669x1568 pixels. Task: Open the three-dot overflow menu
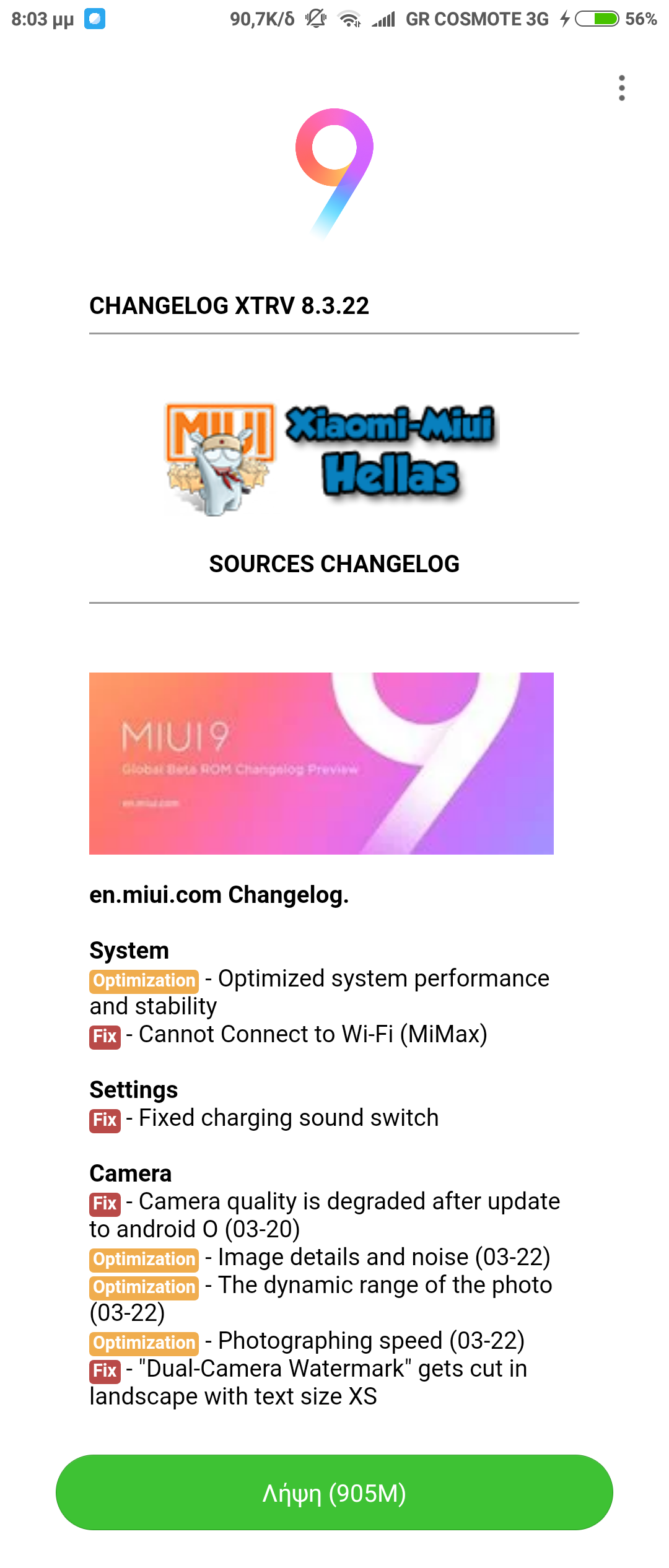[x=621, y=88]
